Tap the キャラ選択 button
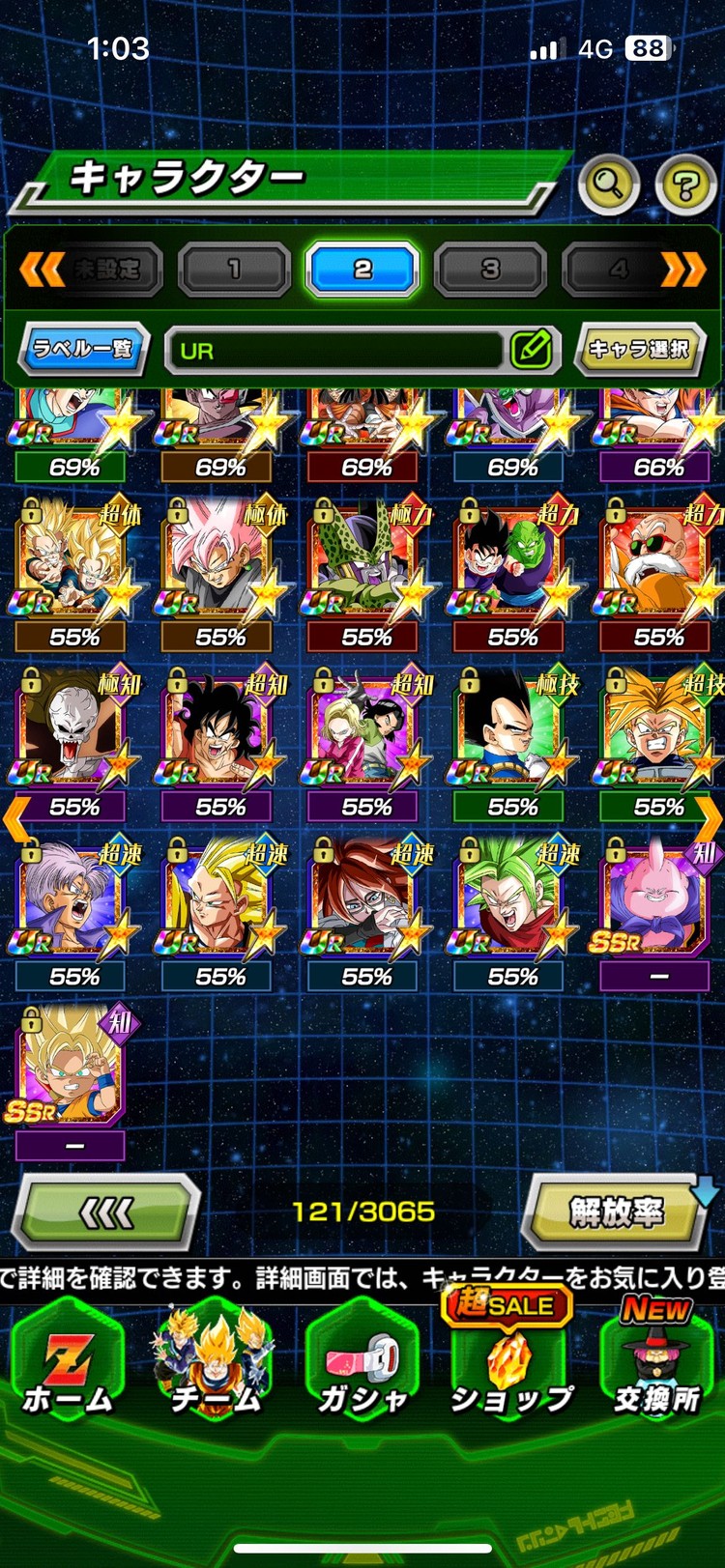Screen dimensions: 725x1568 (638, 349)
